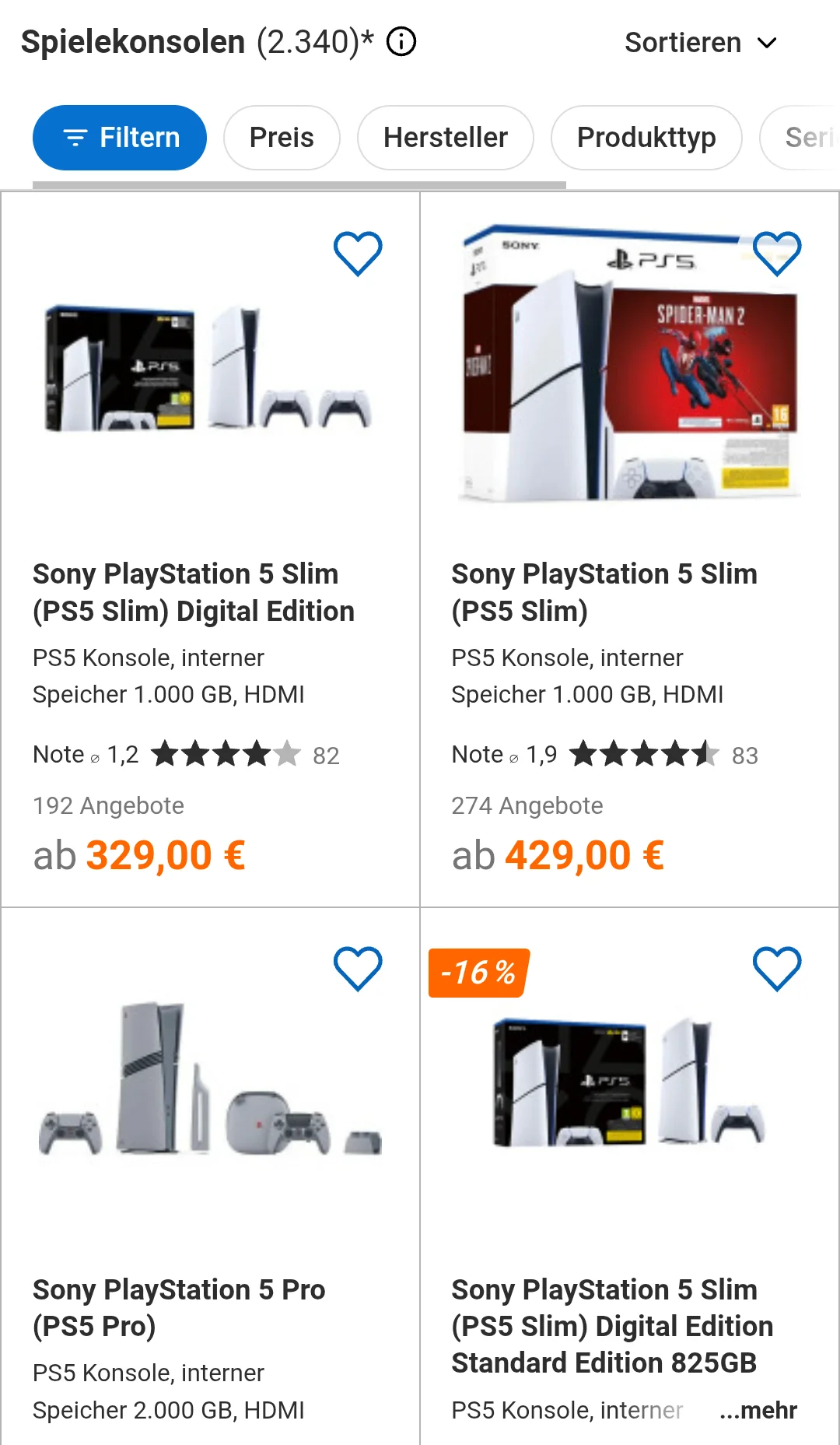The width and height of the screenshot is (840, 1445).
Task: Select the Hersteller filter chip
Action: [445, 138]
